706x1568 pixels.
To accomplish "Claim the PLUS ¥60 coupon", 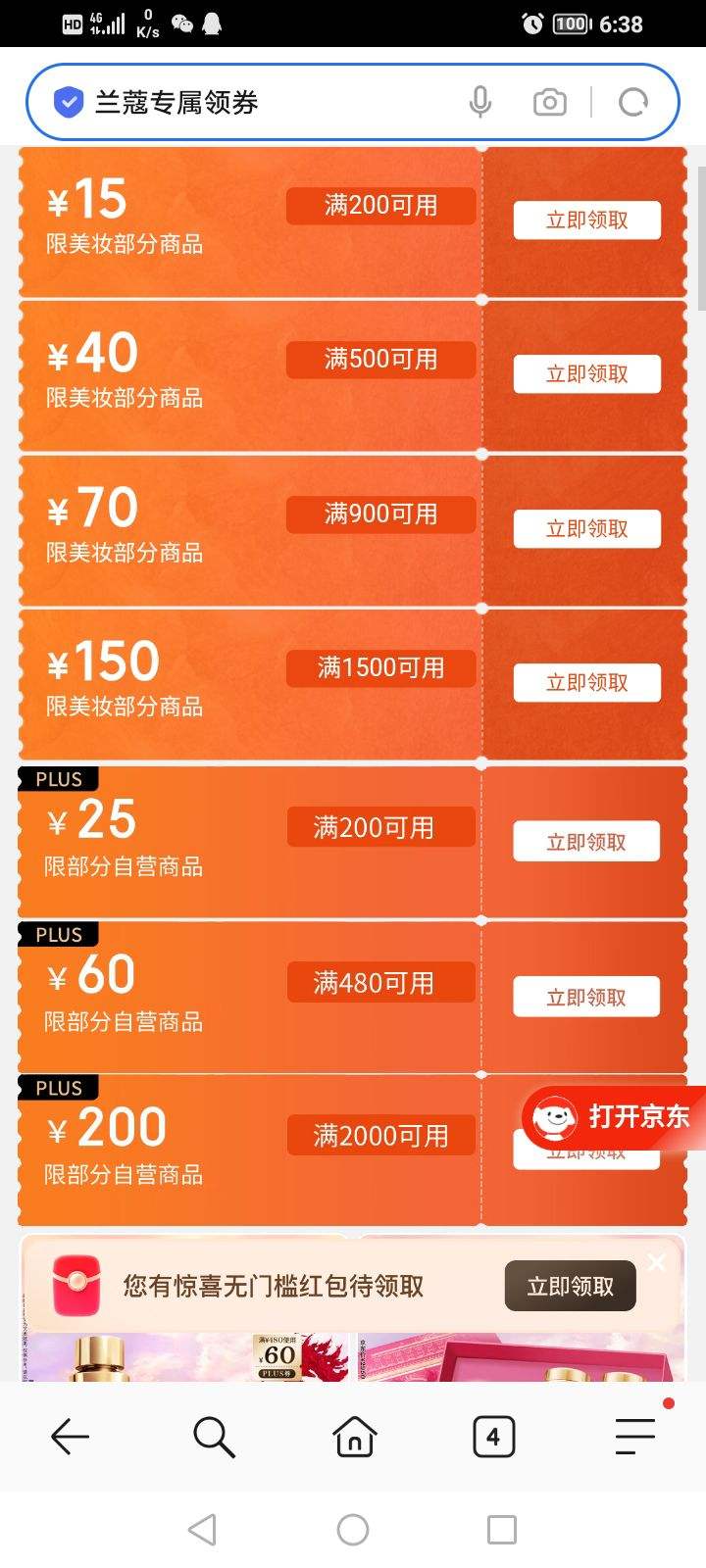I will click(x=585, y=995).
